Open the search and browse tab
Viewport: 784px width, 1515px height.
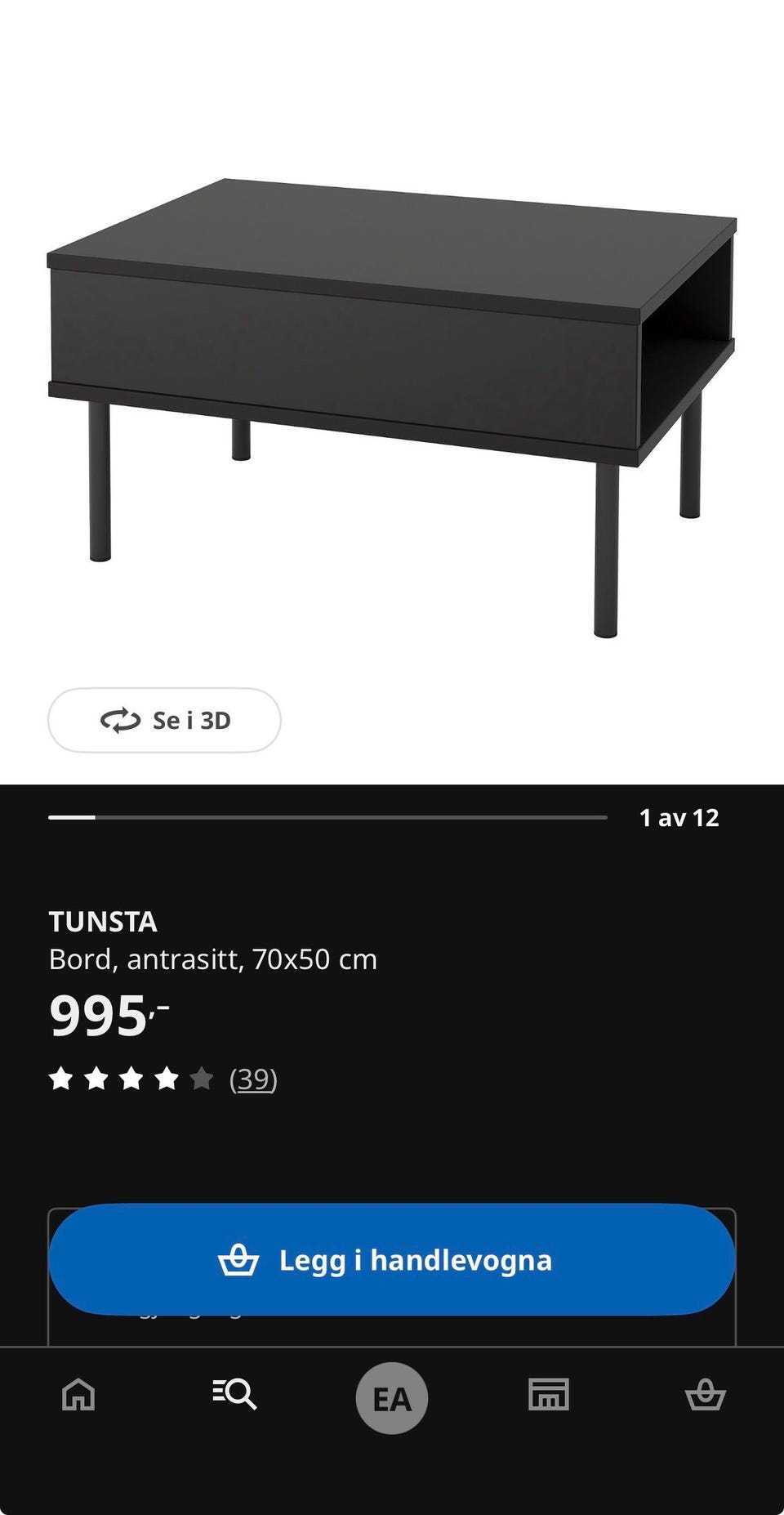pyautogui.click(x=234, y=1395)
